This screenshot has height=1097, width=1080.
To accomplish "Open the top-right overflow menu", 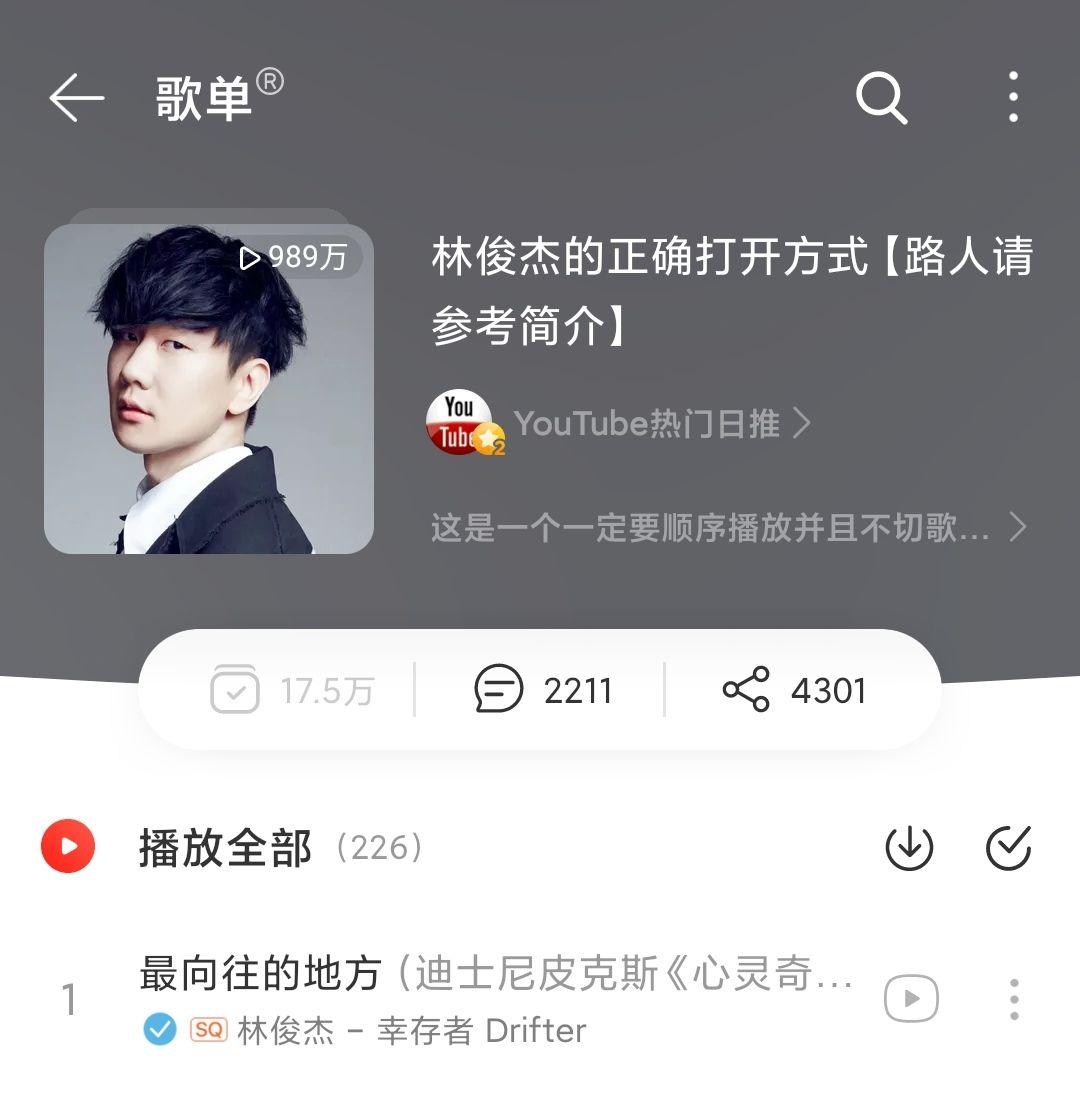I will coord(1012,97).
